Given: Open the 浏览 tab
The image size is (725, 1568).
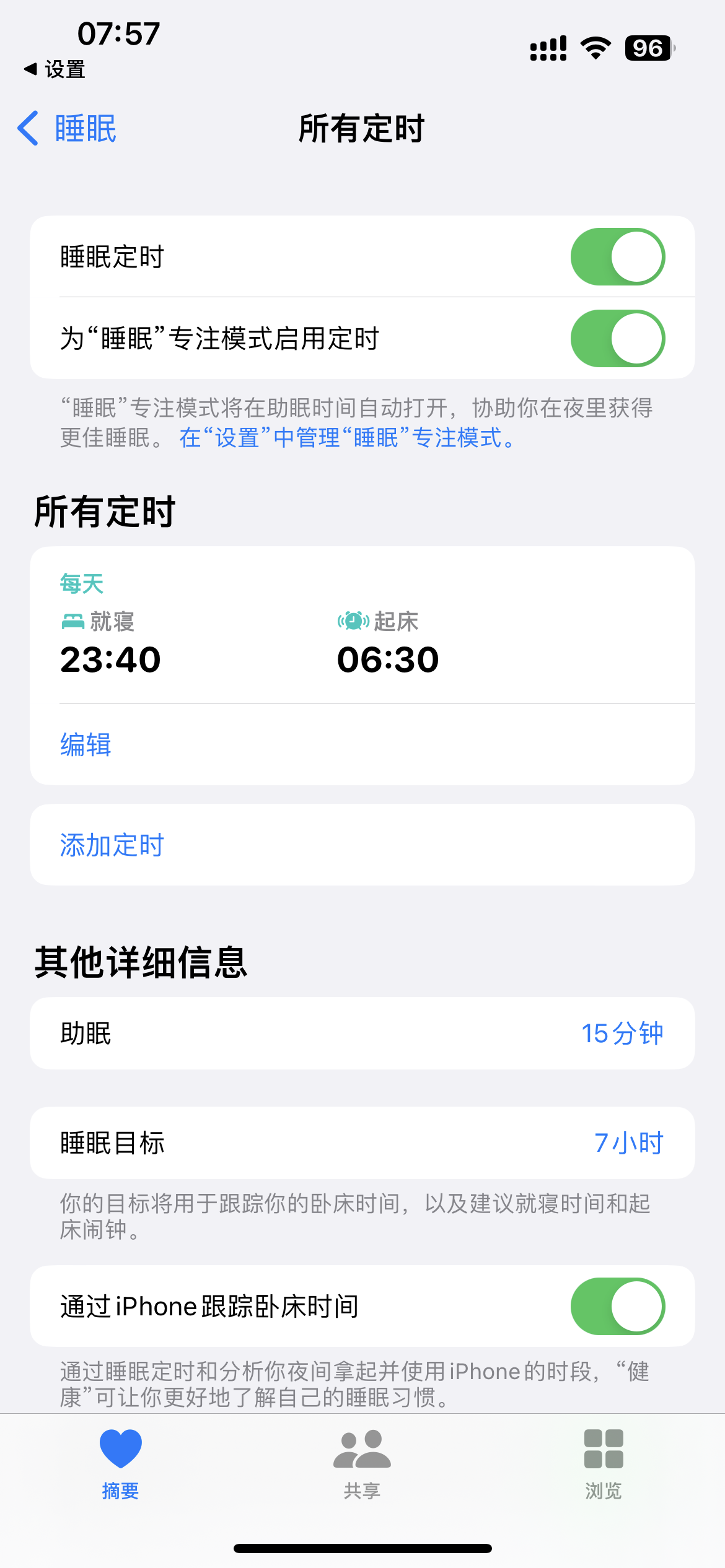Looking at the screenshot, I should point(603,1464).
